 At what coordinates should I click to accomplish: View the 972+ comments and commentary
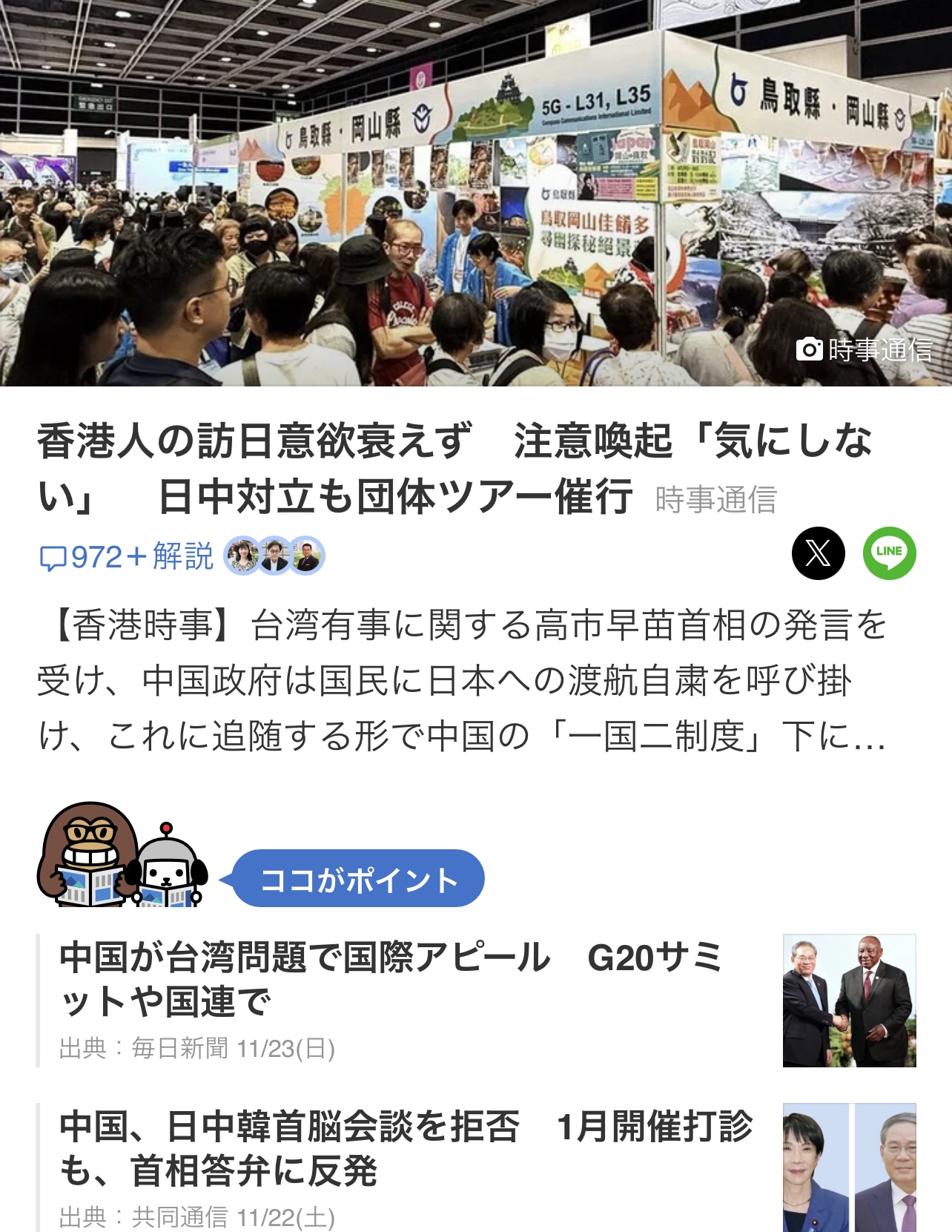(x=126, y=556)
